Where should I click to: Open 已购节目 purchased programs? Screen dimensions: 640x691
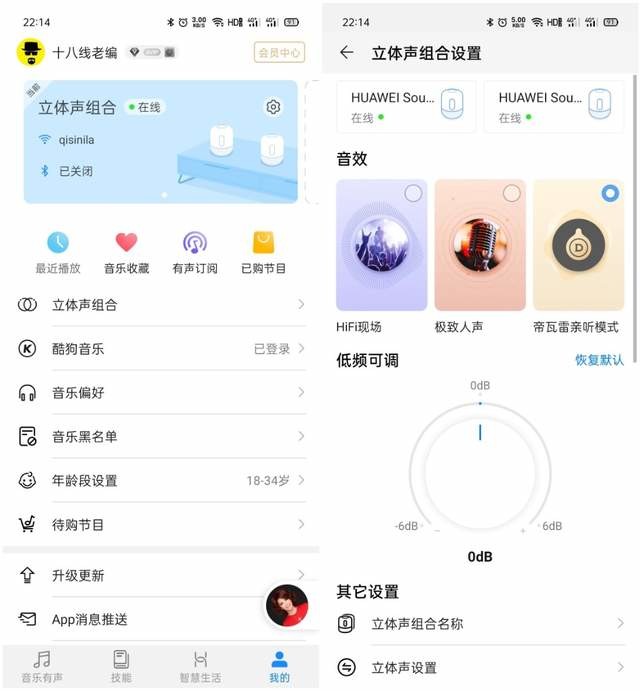[x=263, y=252]
